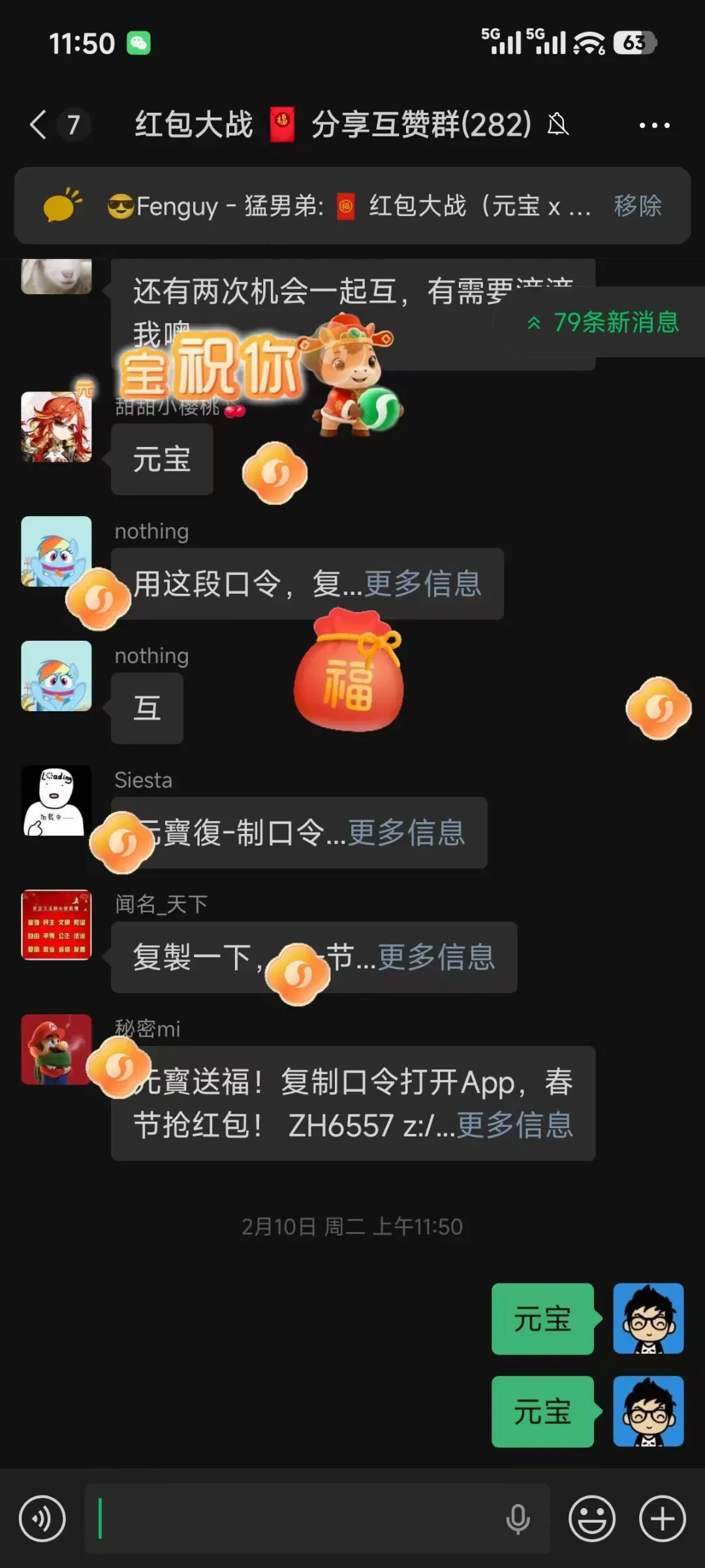Open the group chat overflow menu

point(654,125)
